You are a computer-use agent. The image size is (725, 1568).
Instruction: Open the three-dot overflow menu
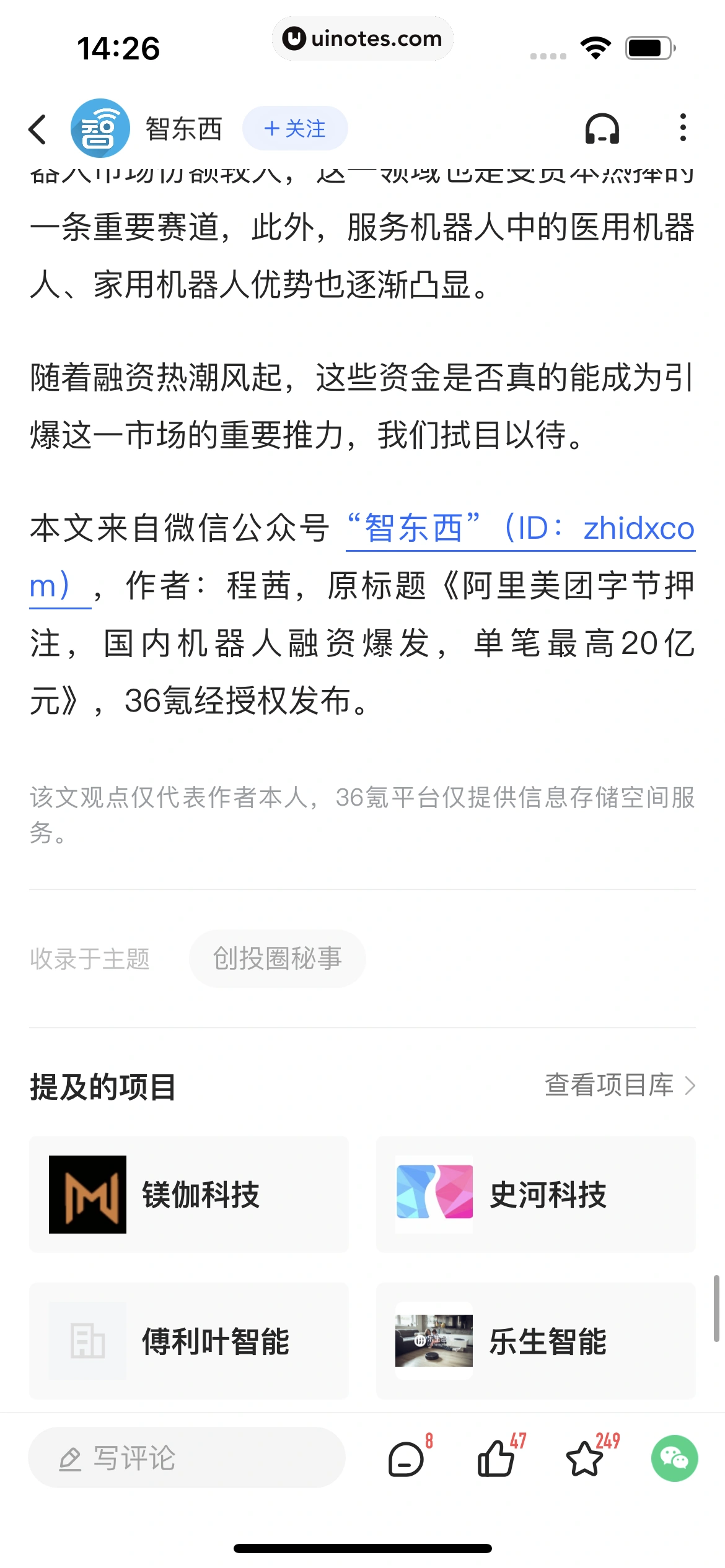click(683, 128)
